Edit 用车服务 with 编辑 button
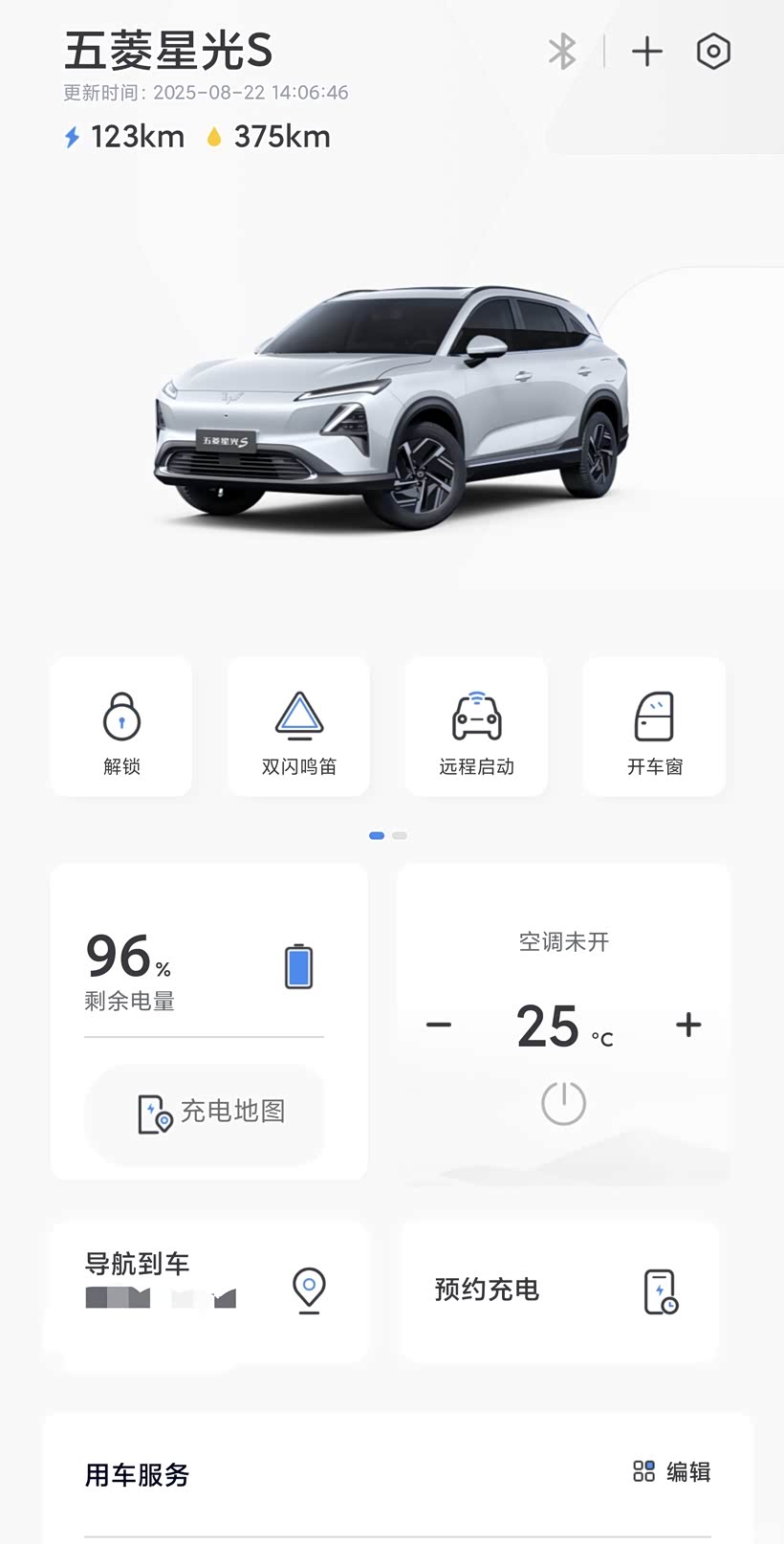 [x=672, y=1471]
